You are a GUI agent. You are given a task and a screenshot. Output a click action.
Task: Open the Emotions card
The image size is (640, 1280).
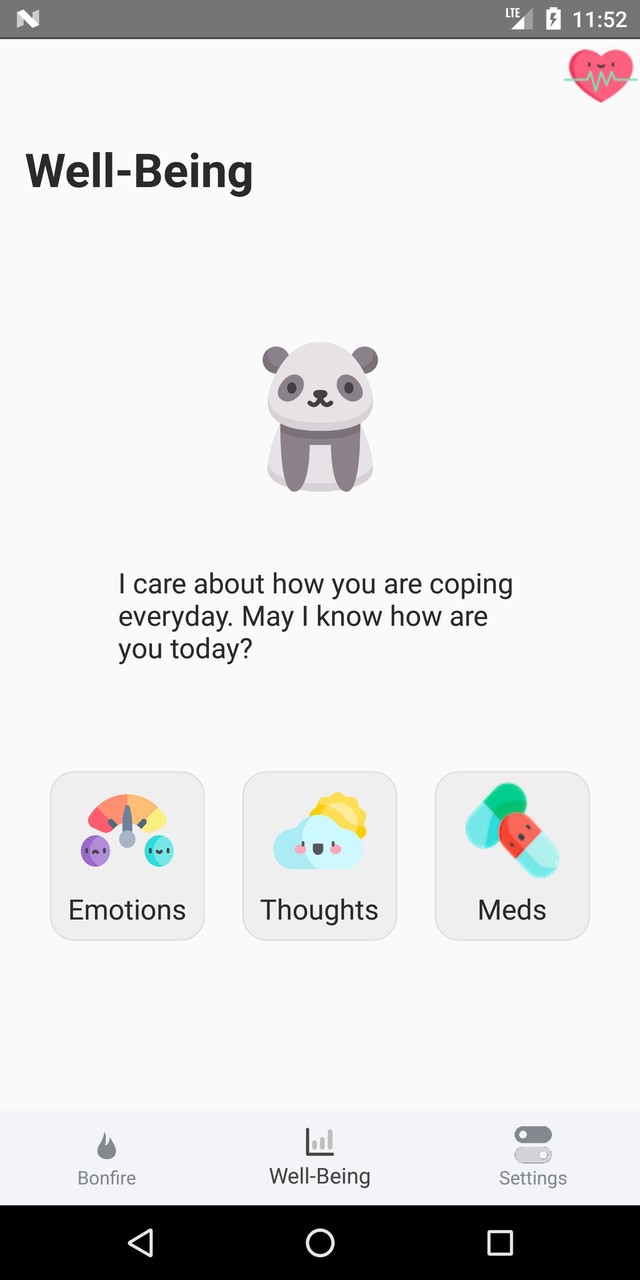127,856
